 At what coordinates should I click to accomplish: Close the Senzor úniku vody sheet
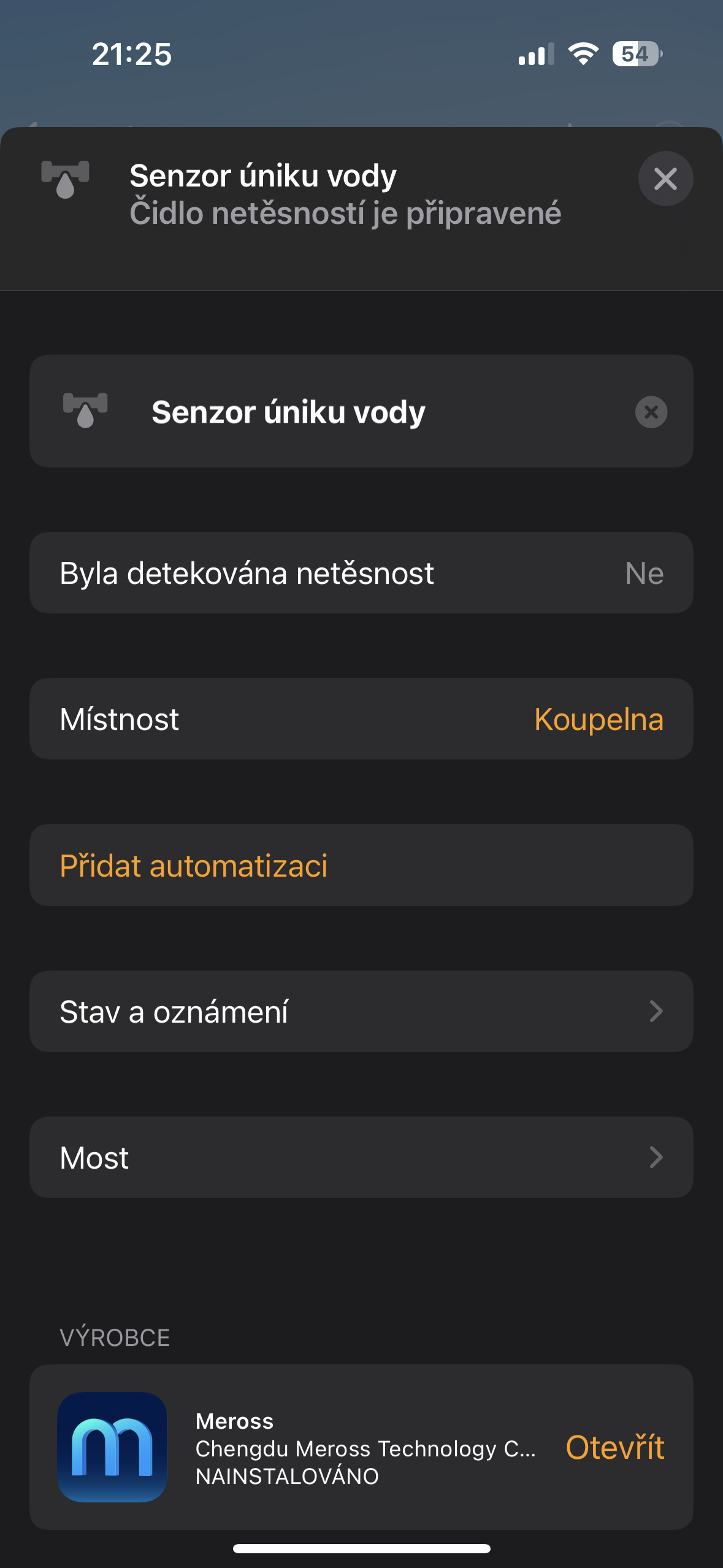665,179
